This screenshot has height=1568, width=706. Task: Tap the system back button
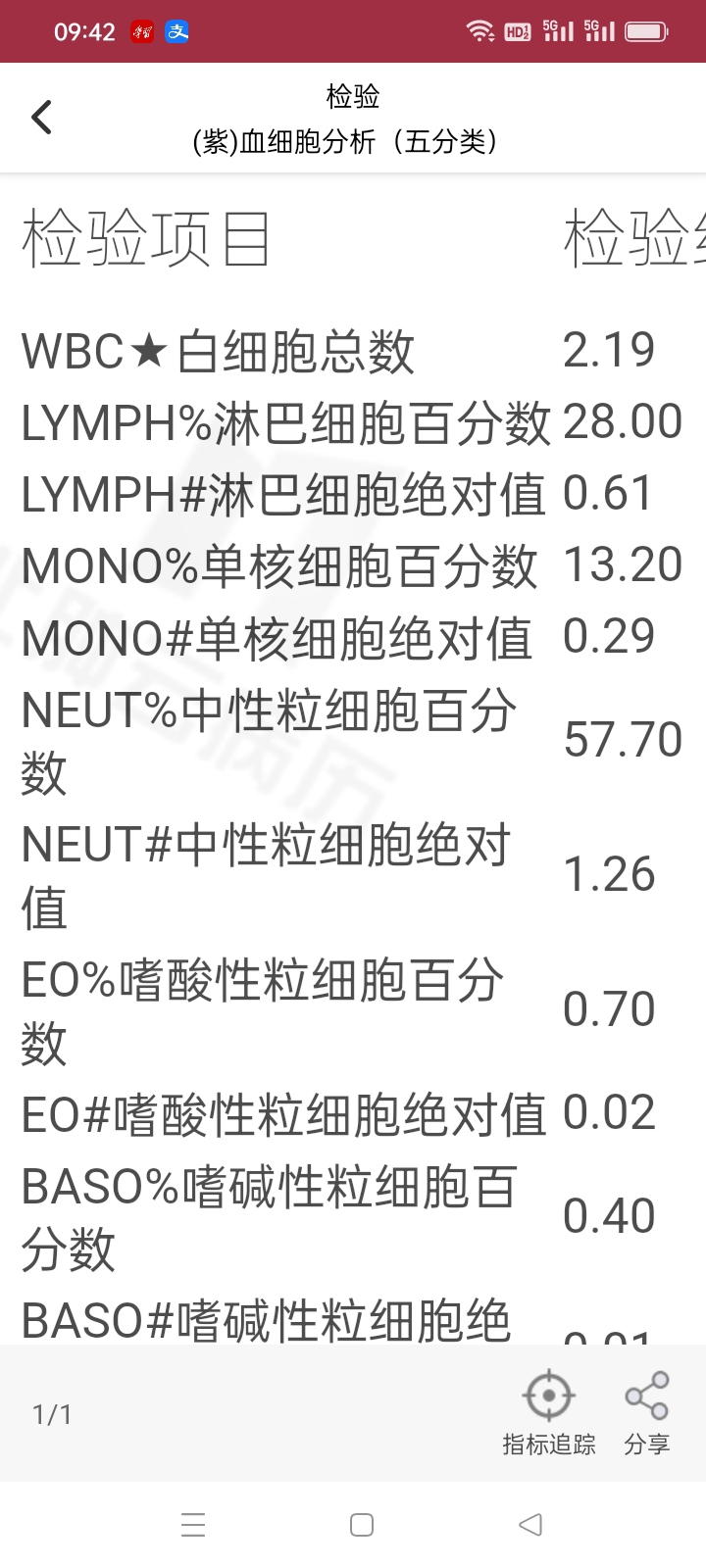point(530,1525)
